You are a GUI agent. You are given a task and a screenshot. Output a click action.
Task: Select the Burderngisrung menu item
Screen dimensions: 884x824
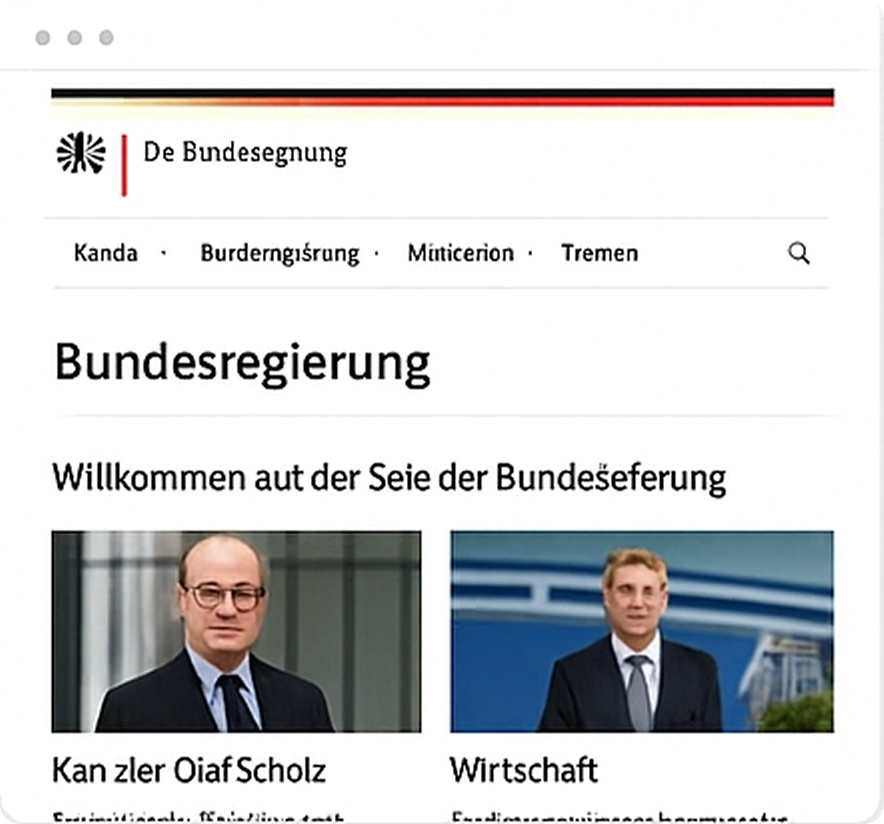pos(279,253)
